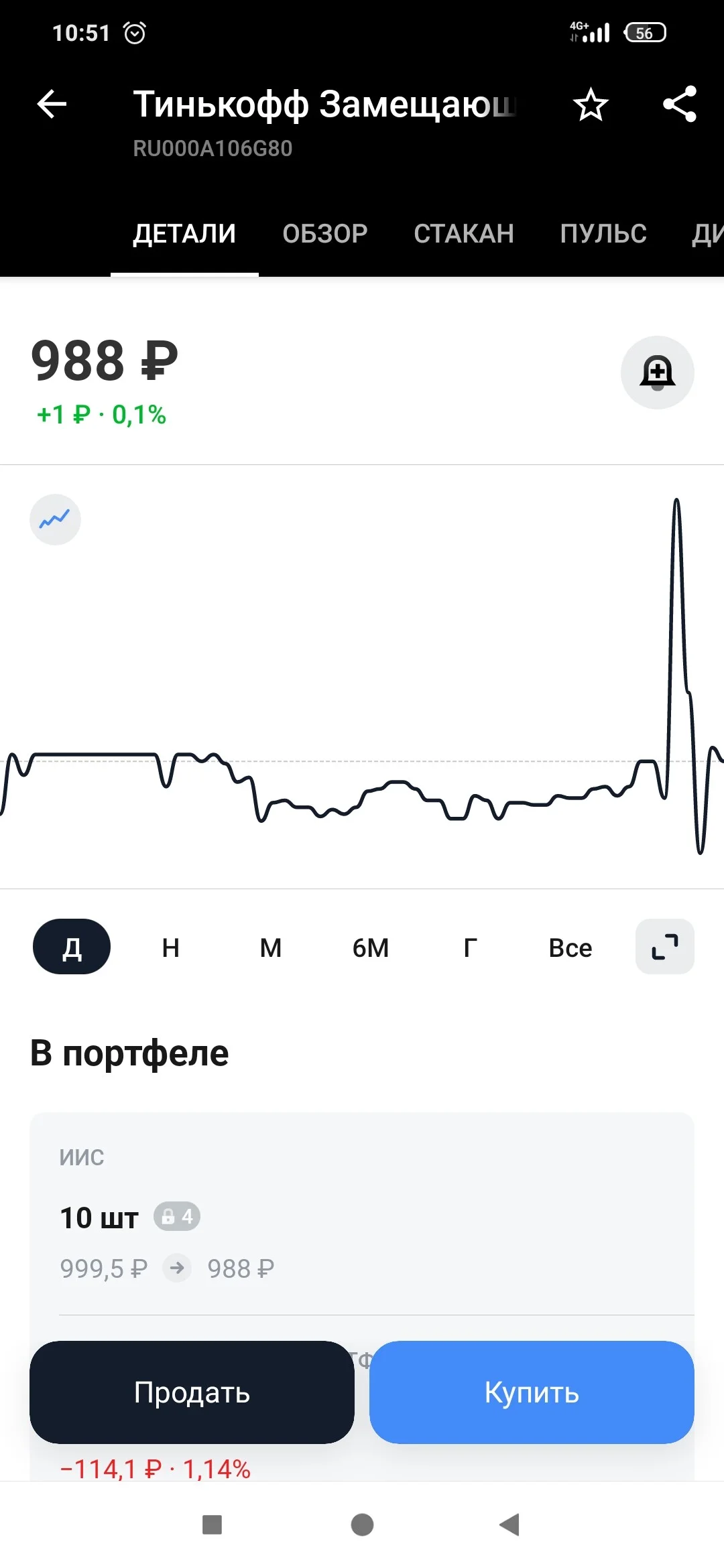
Task: Open the ИИС portfolio position card
Action: click(x=362, y=1213)
